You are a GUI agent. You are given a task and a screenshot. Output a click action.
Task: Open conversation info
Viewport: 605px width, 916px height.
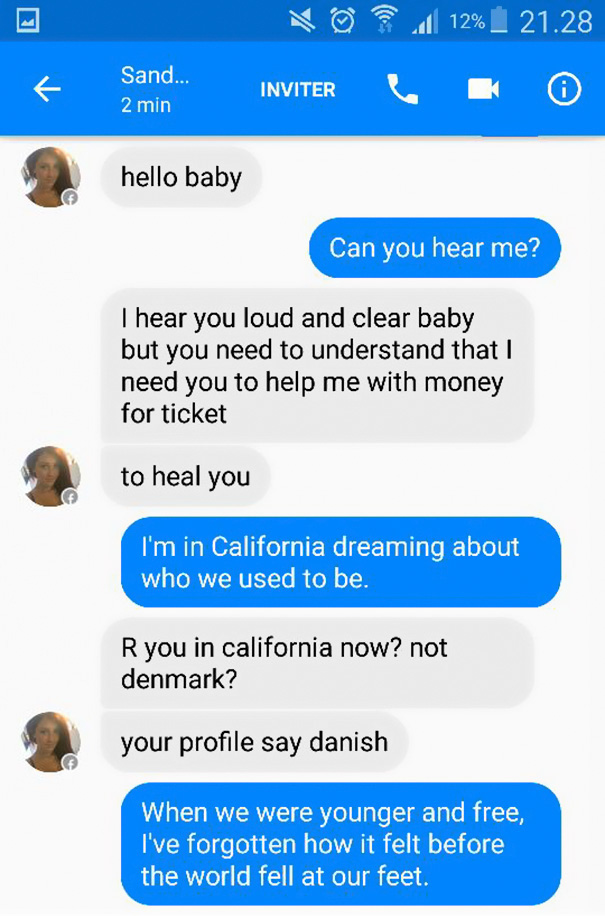564,89
